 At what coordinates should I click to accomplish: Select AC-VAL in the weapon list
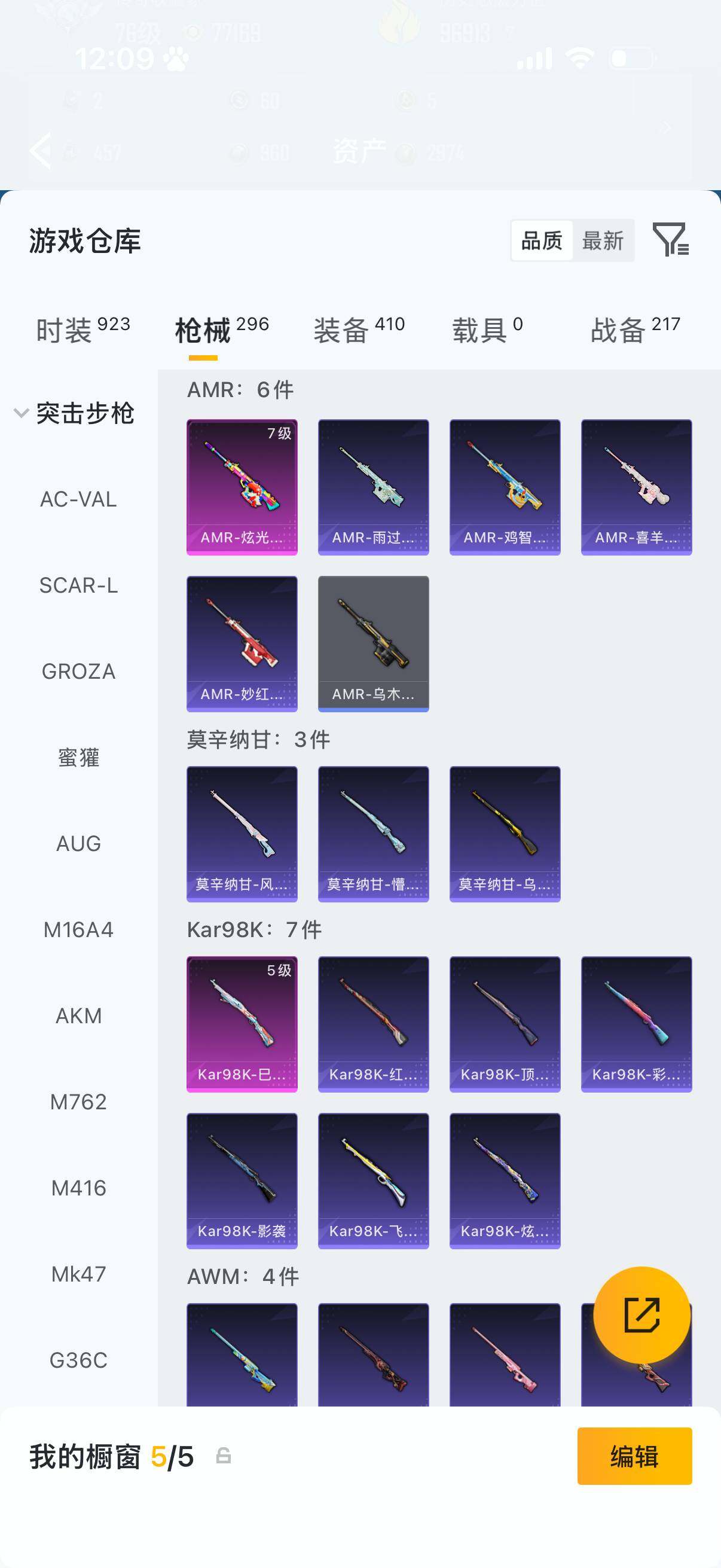point(78,499)
